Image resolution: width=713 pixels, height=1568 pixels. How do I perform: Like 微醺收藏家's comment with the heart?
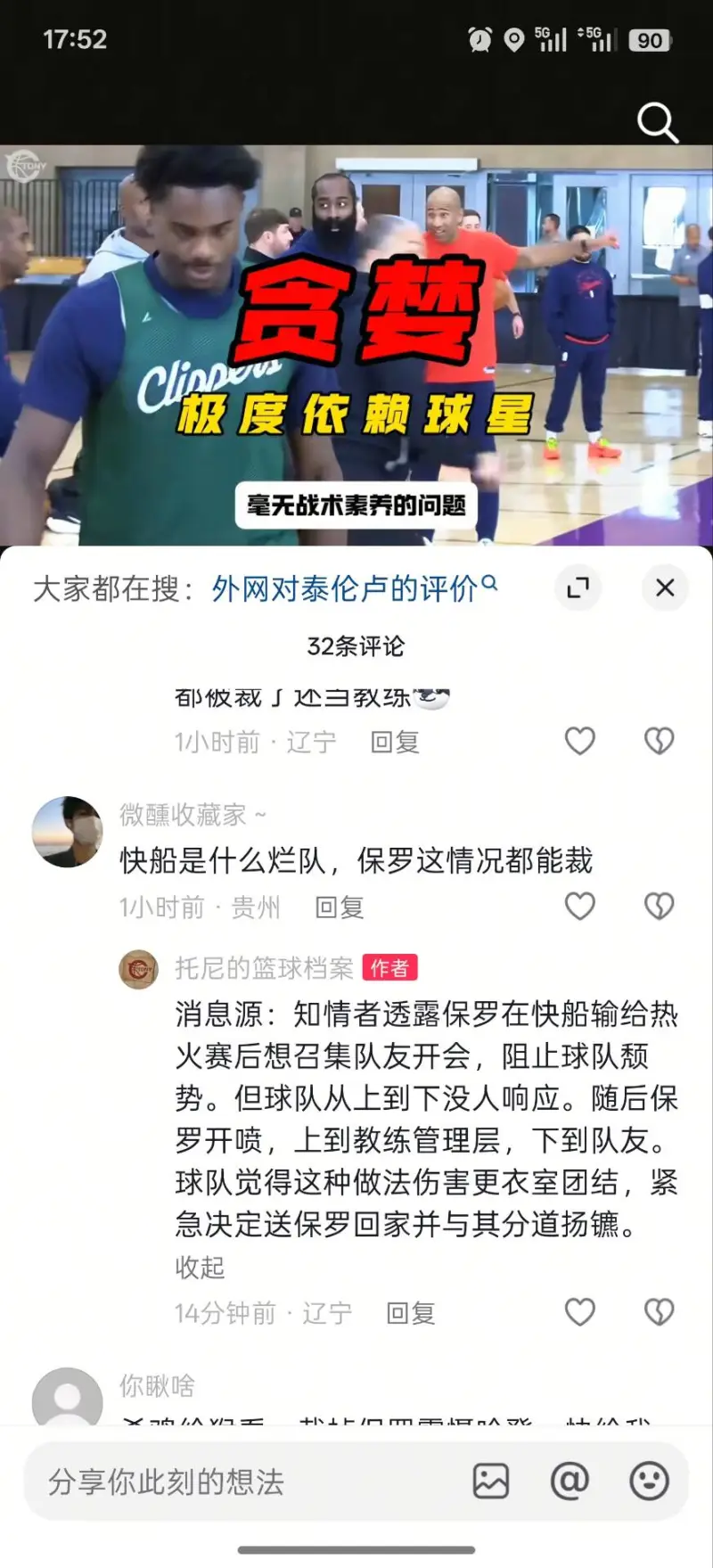(580, 906)
